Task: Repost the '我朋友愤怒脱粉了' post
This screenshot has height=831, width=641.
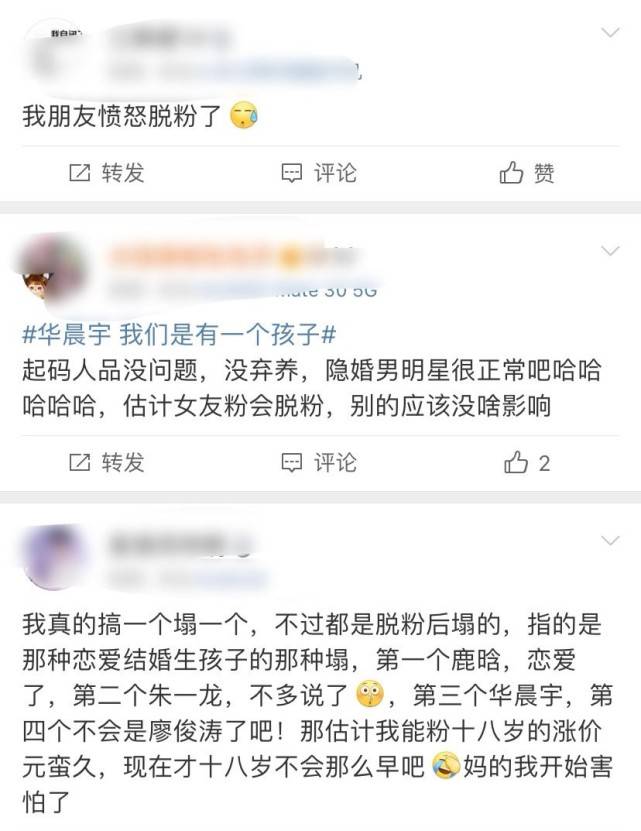Action: click(106, 173)
